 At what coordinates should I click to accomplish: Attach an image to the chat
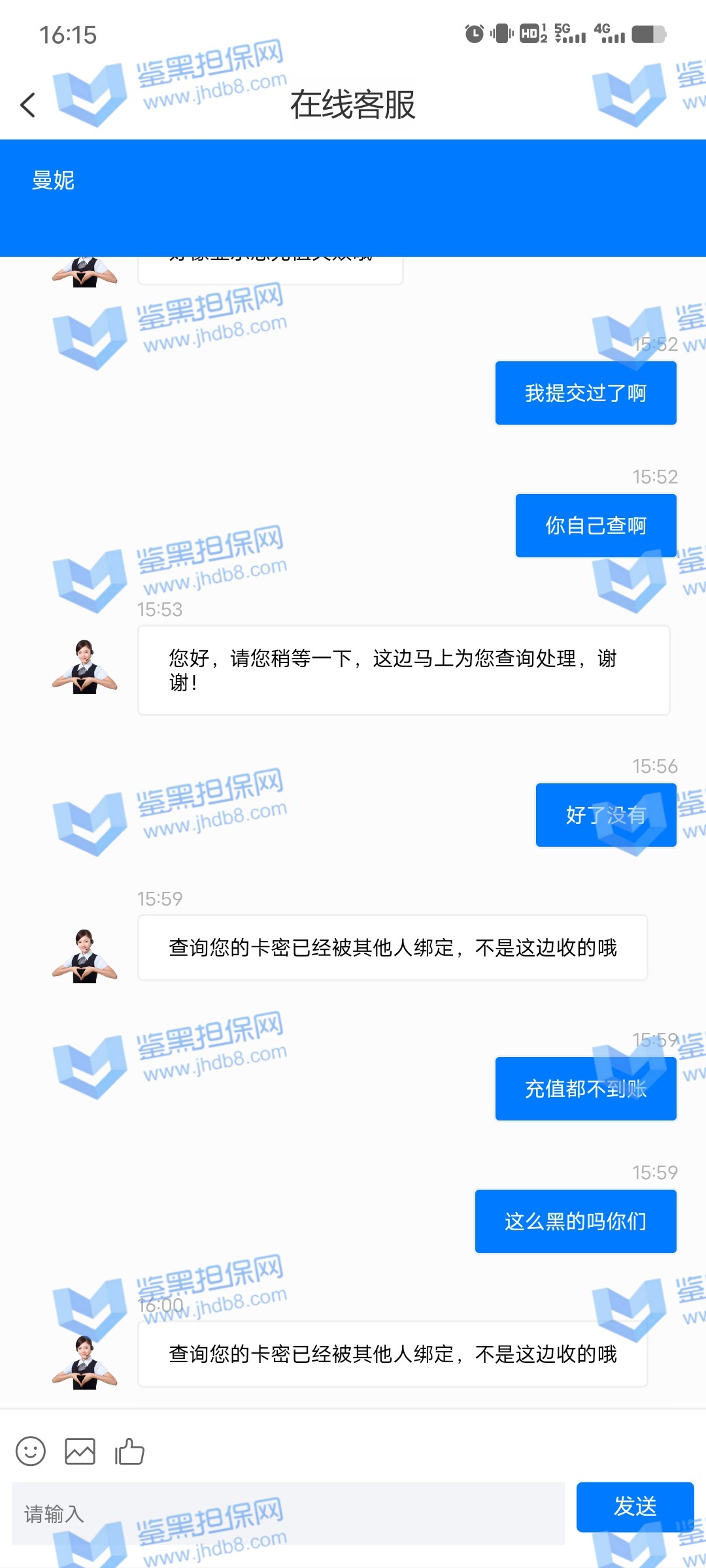[x=80, y=1451]
